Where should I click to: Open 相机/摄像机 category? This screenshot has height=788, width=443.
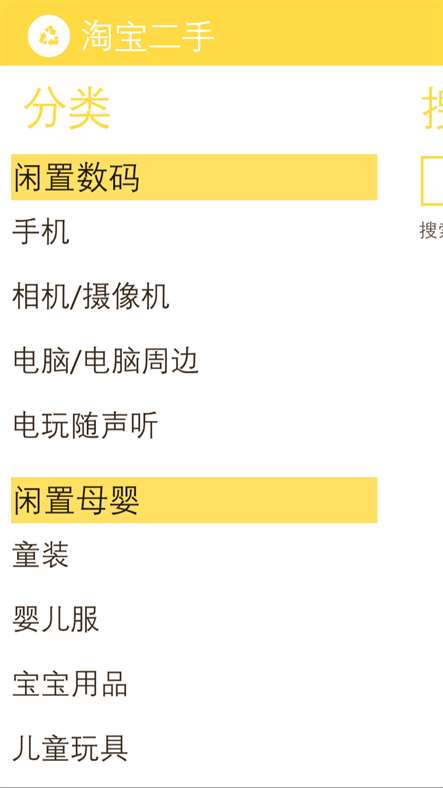[x=91, y=297]
